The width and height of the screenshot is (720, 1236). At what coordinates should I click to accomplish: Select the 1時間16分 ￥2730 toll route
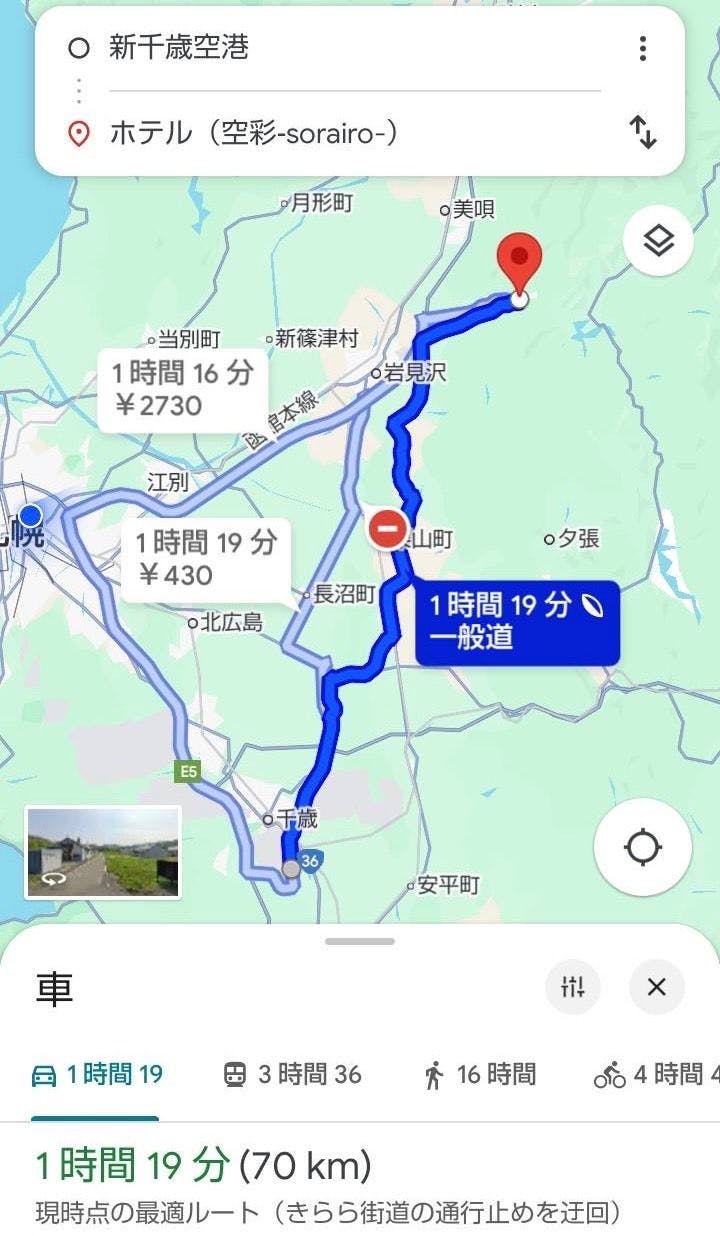tap(183, 389)
